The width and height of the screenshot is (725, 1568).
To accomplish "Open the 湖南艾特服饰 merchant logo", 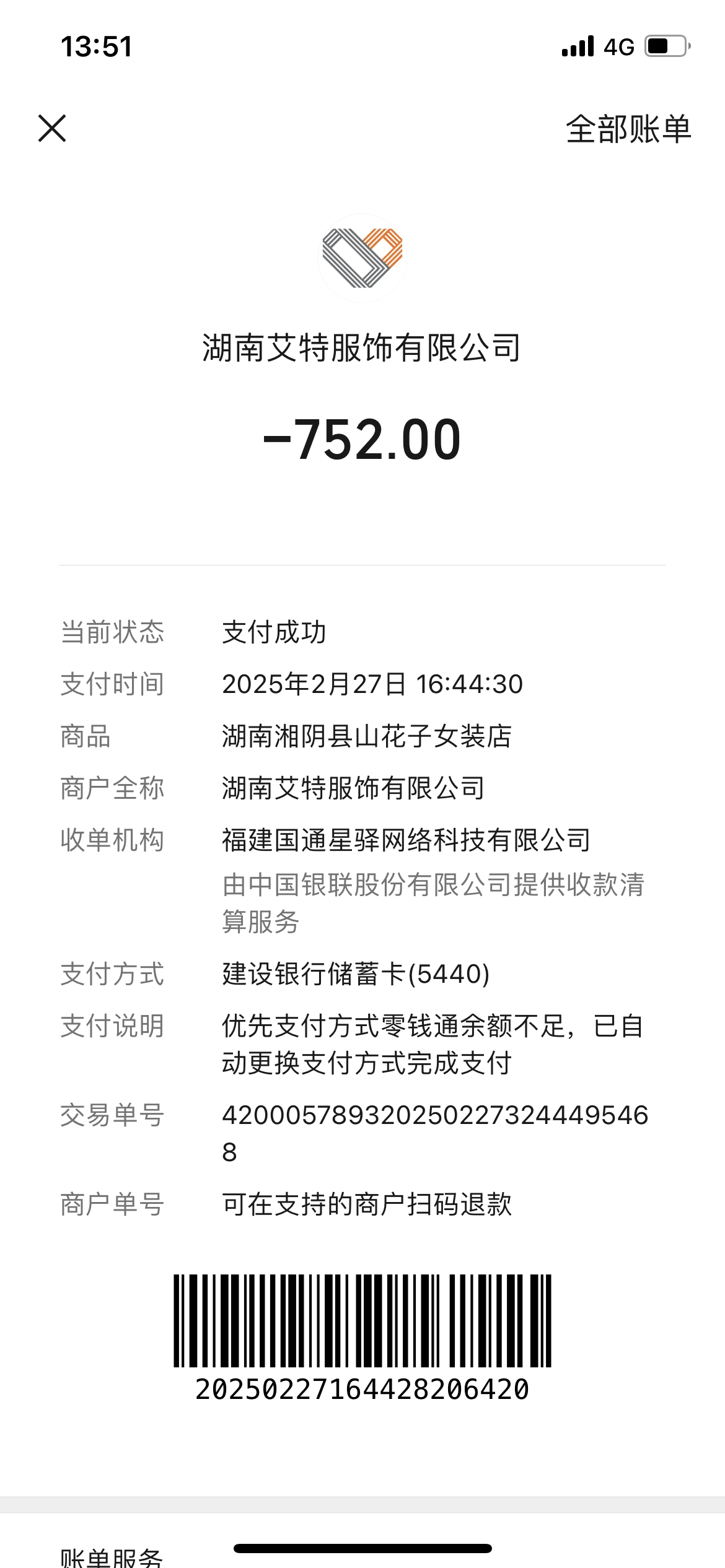I will pyautogui.click(x=362, y=258).
